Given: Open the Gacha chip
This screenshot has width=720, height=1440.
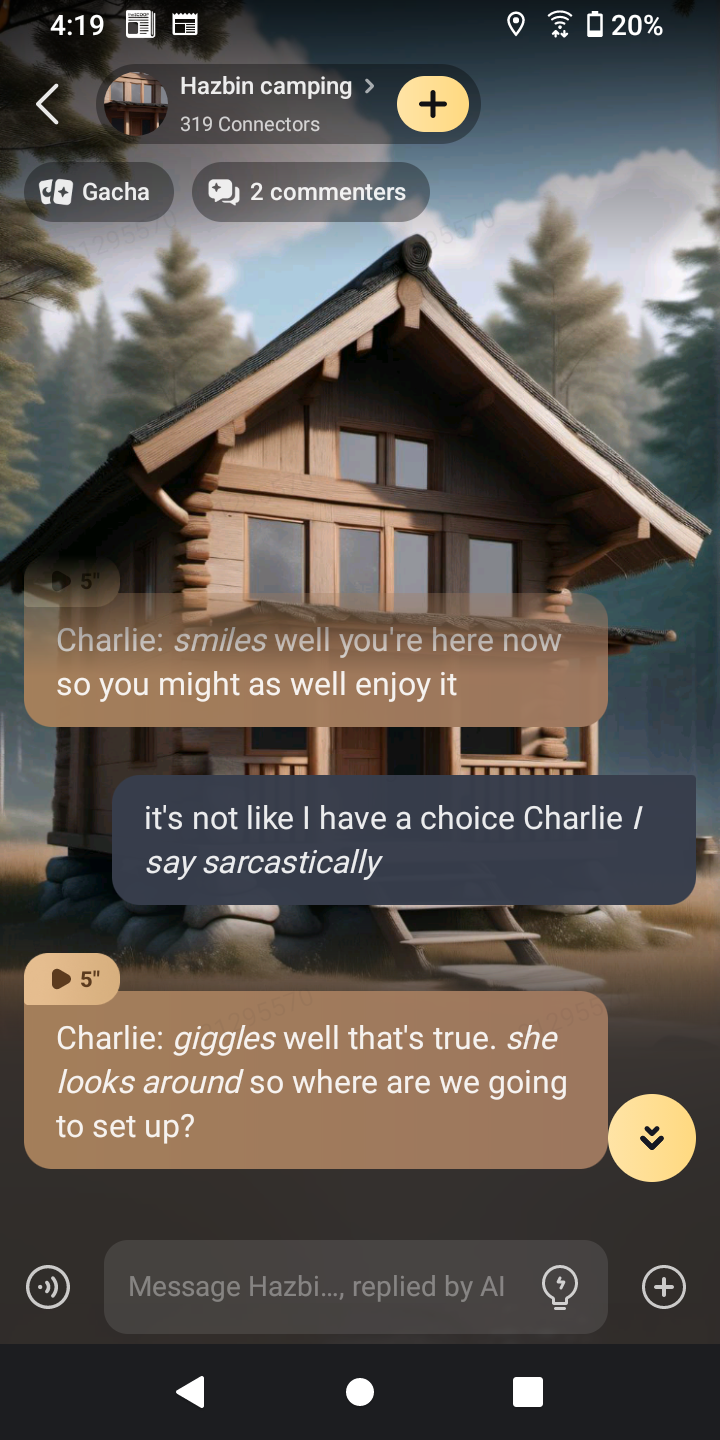Looking at the screenshot, I should pos(98,192).
